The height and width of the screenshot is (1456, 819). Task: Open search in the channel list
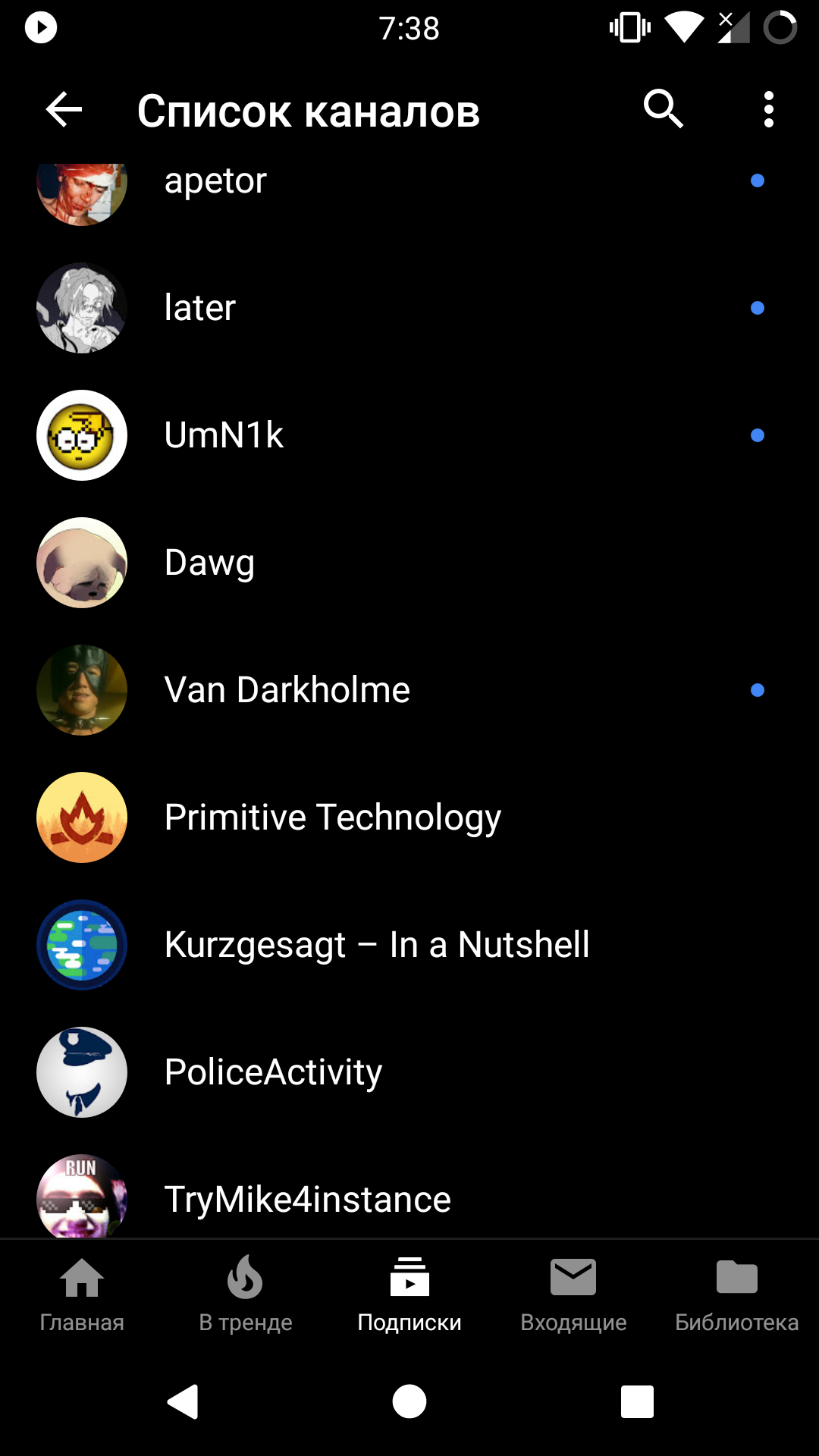pos(664,110)
